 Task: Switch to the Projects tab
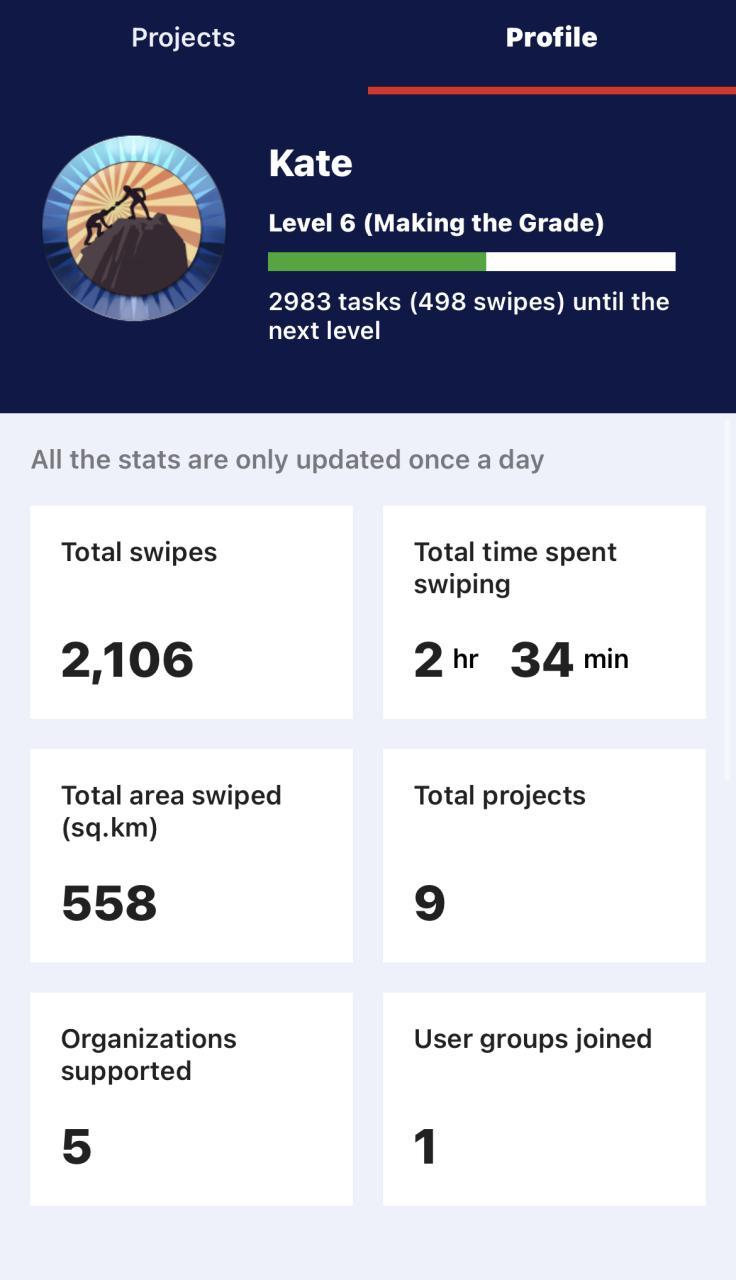183,38
